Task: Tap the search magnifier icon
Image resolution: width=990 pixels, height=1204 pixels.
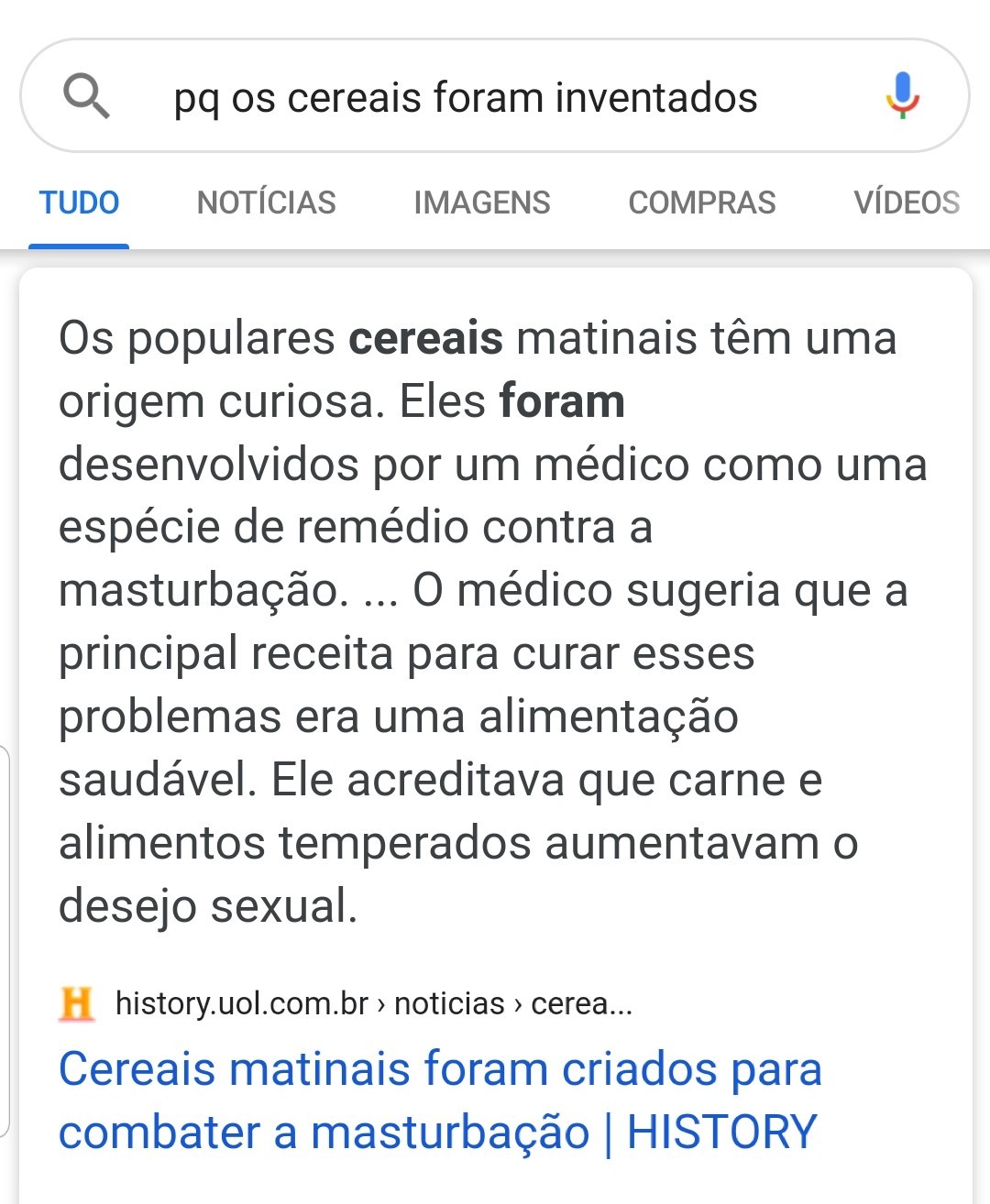Action: coord(86,96)
